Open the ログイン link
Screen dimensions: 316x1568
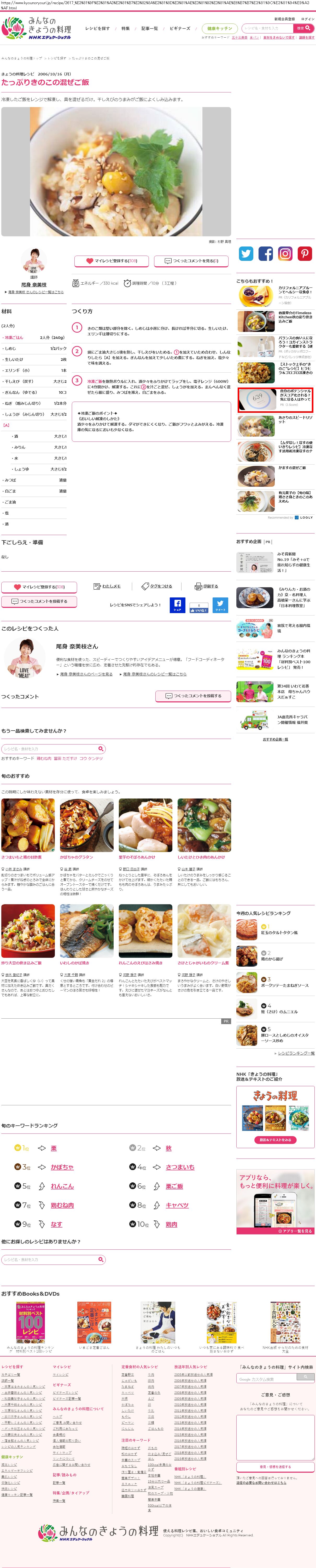click(307, 19)
